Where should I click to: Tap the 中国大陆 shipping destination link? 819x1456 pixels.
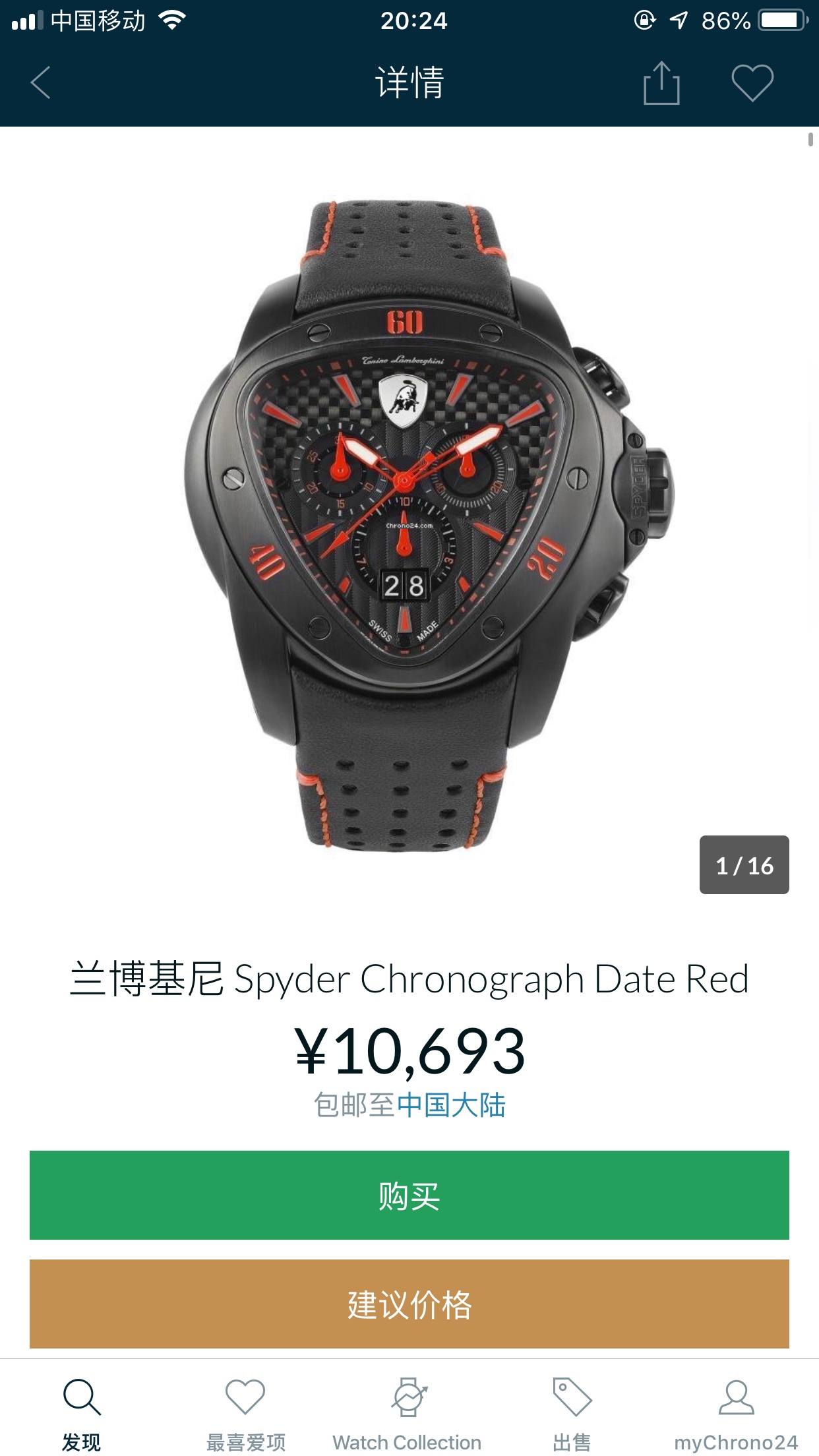click(x=451, y=1105)
